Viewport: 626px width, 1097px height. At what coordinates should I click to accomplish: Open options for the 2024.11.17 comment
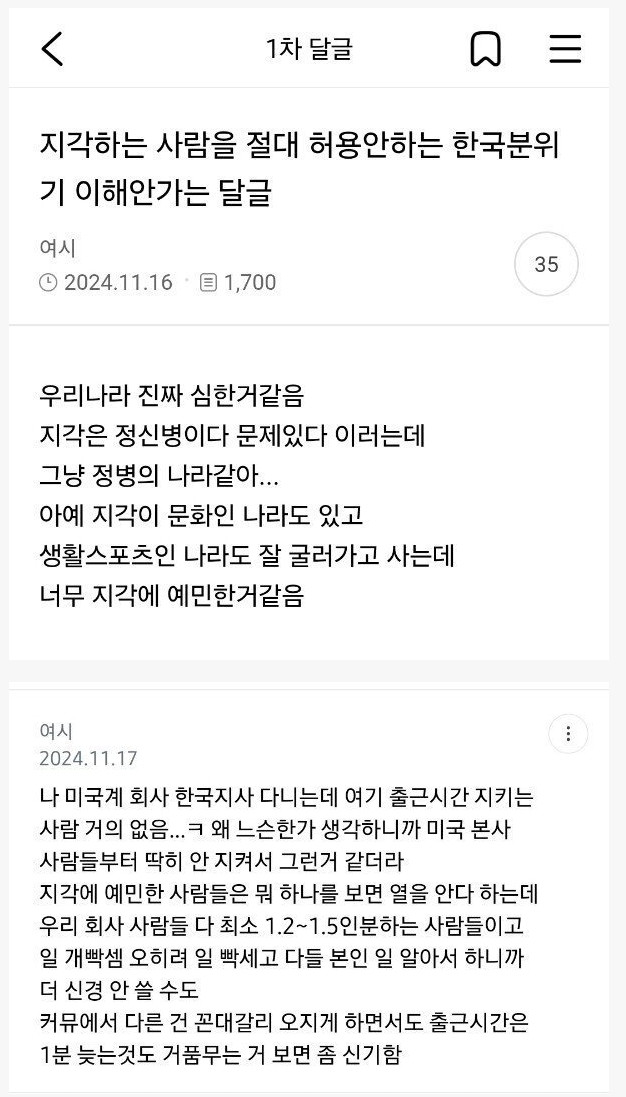click(x=568, y=735)
